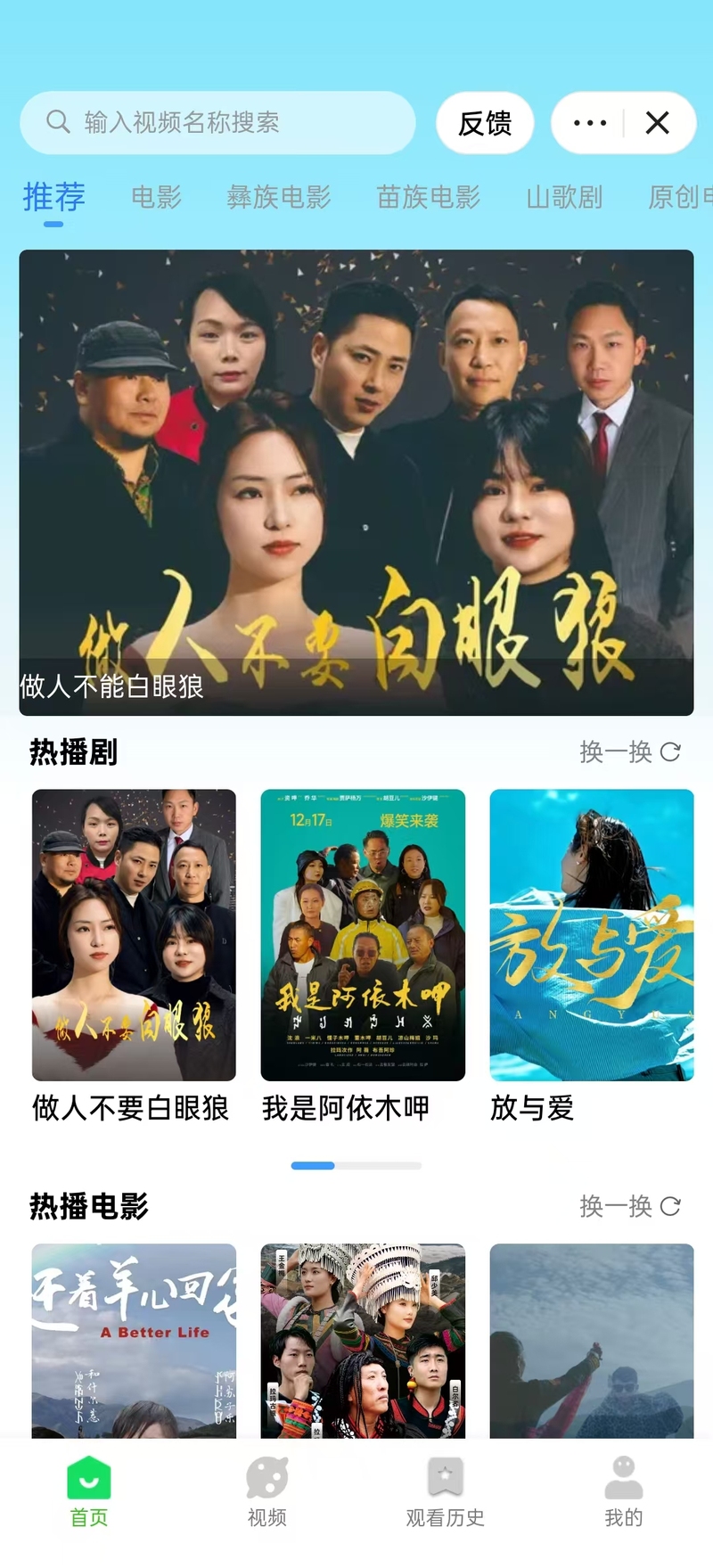Switch to the 视频 bottom tab

(267, 1492)
